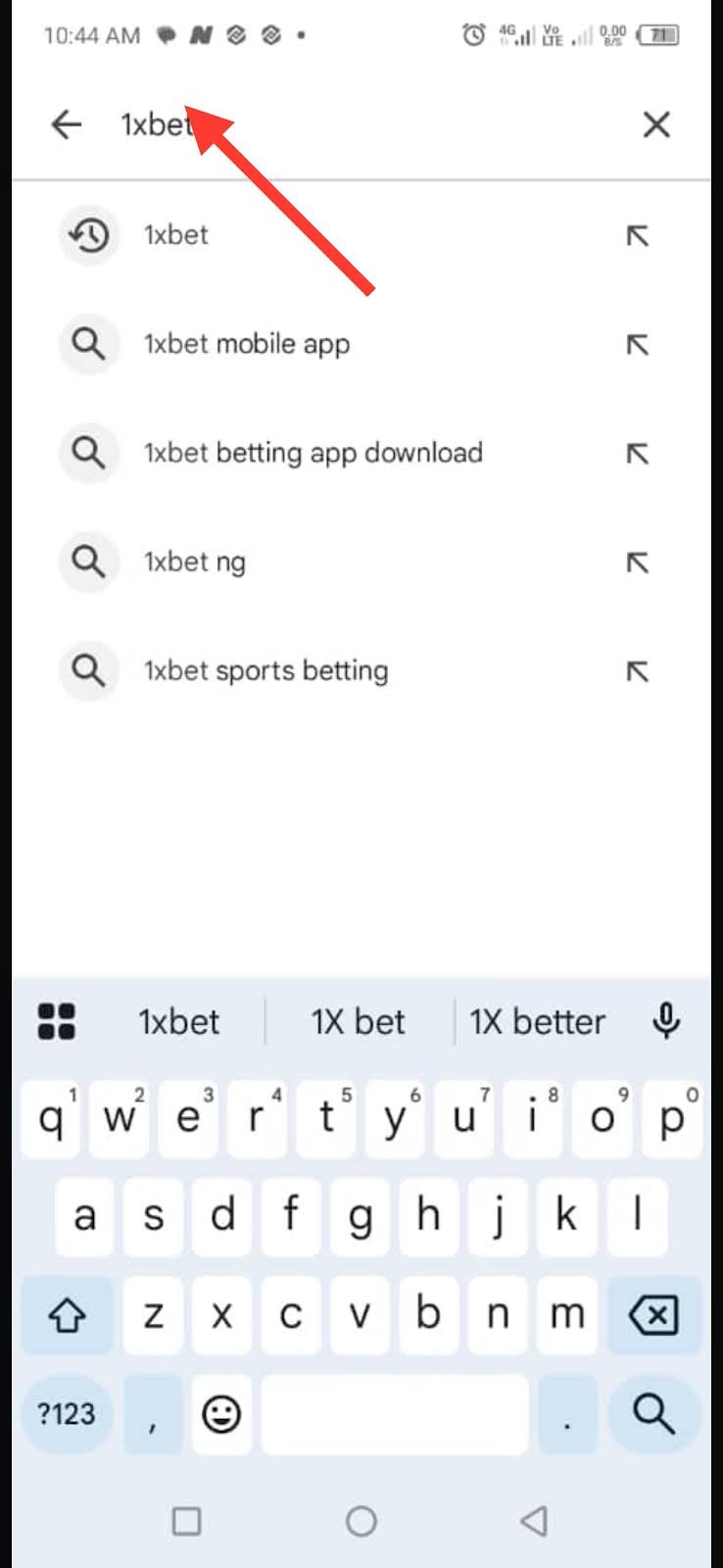
Task: Fill query with '1xbet ng' using arrow icon
Action: click(x=638, y=562)
